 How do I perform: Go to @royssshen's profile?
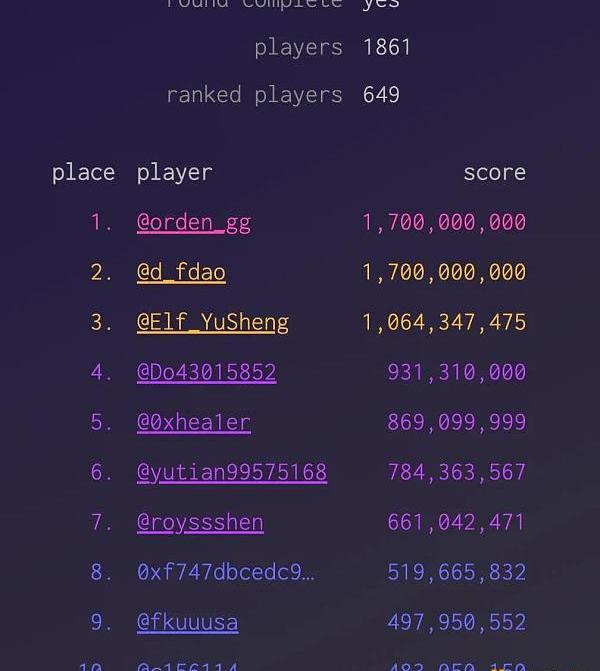[200, 522]
